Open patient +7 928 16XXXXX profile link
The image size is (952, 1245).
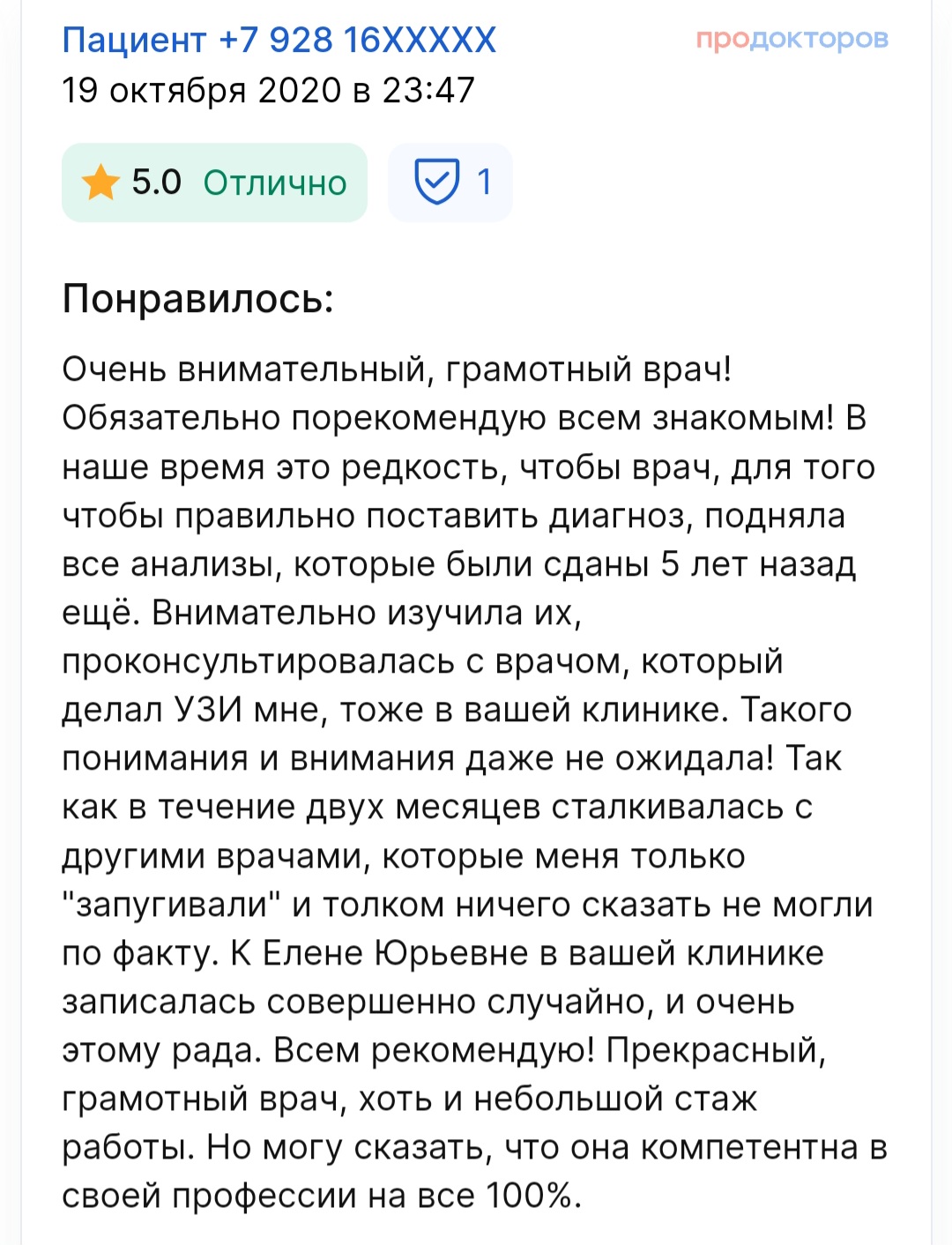coord(279,40)
